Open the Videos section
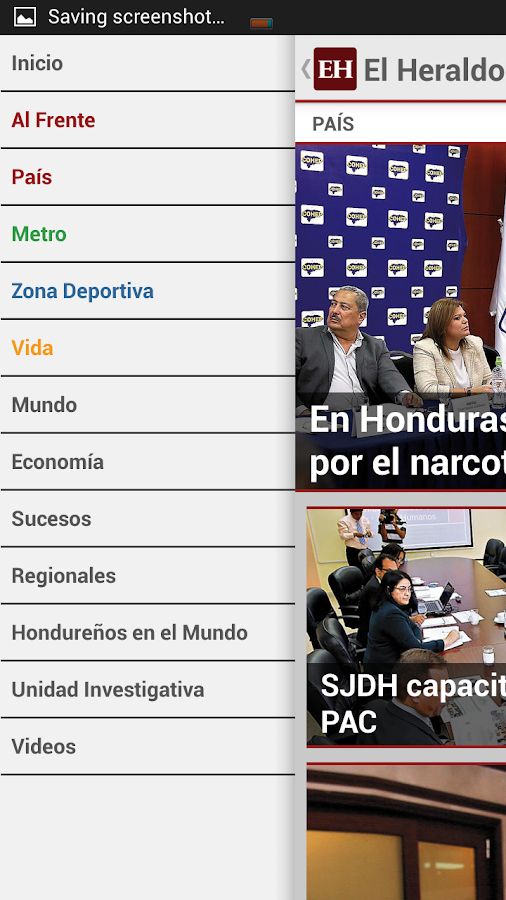Screen dimensions: 506x900 147,746
